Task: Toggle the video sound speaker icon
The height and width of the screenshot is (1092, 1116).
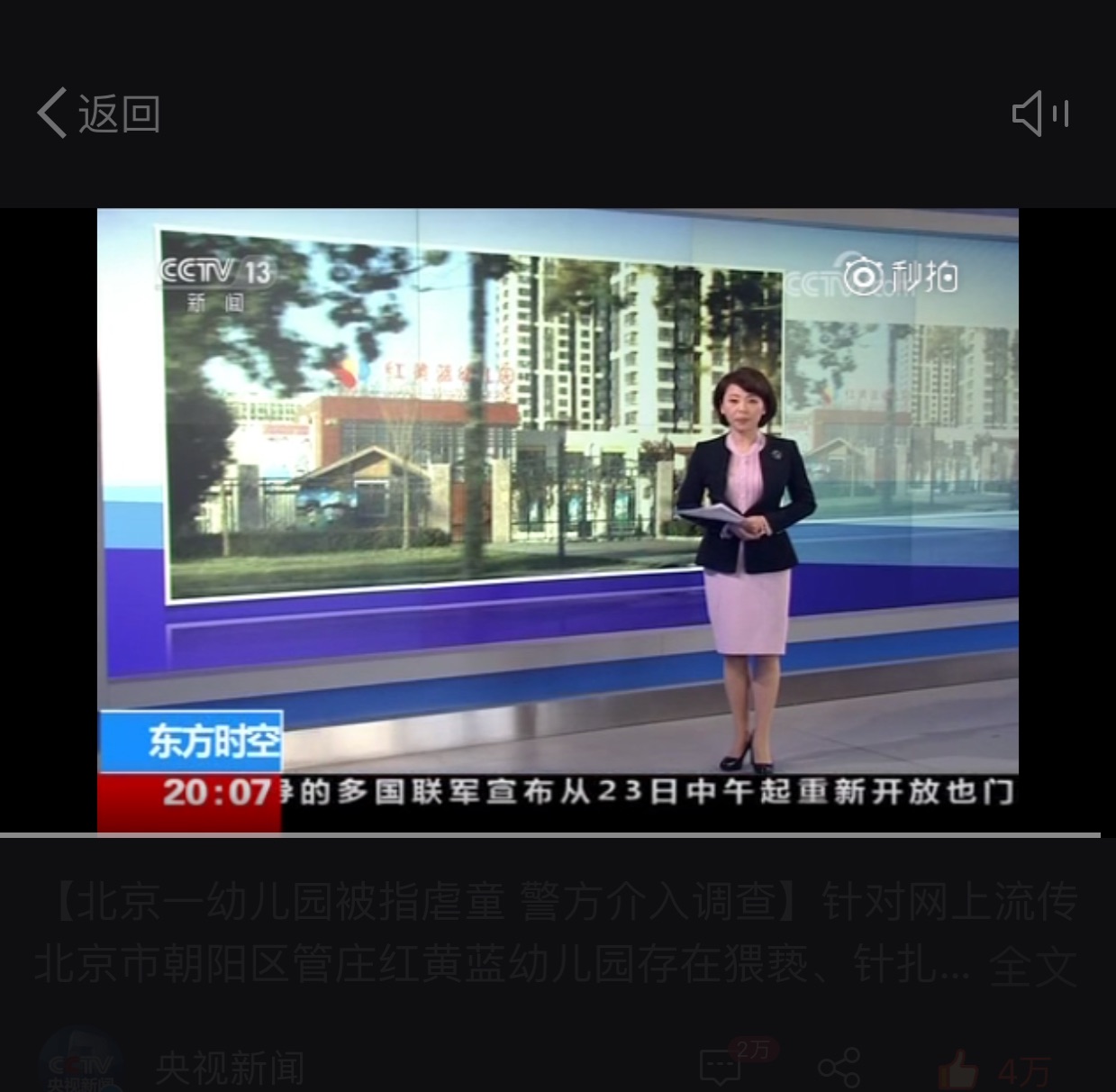Action: (1040, 114)
